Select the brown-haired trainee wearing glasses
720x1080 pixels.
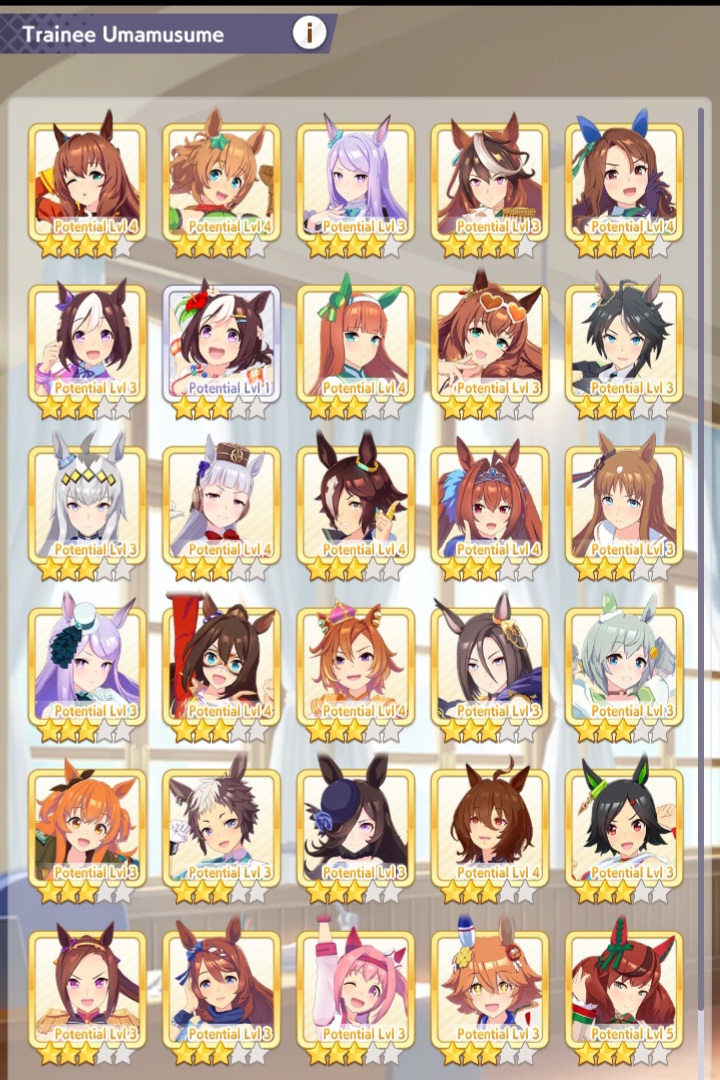[221, 665]
